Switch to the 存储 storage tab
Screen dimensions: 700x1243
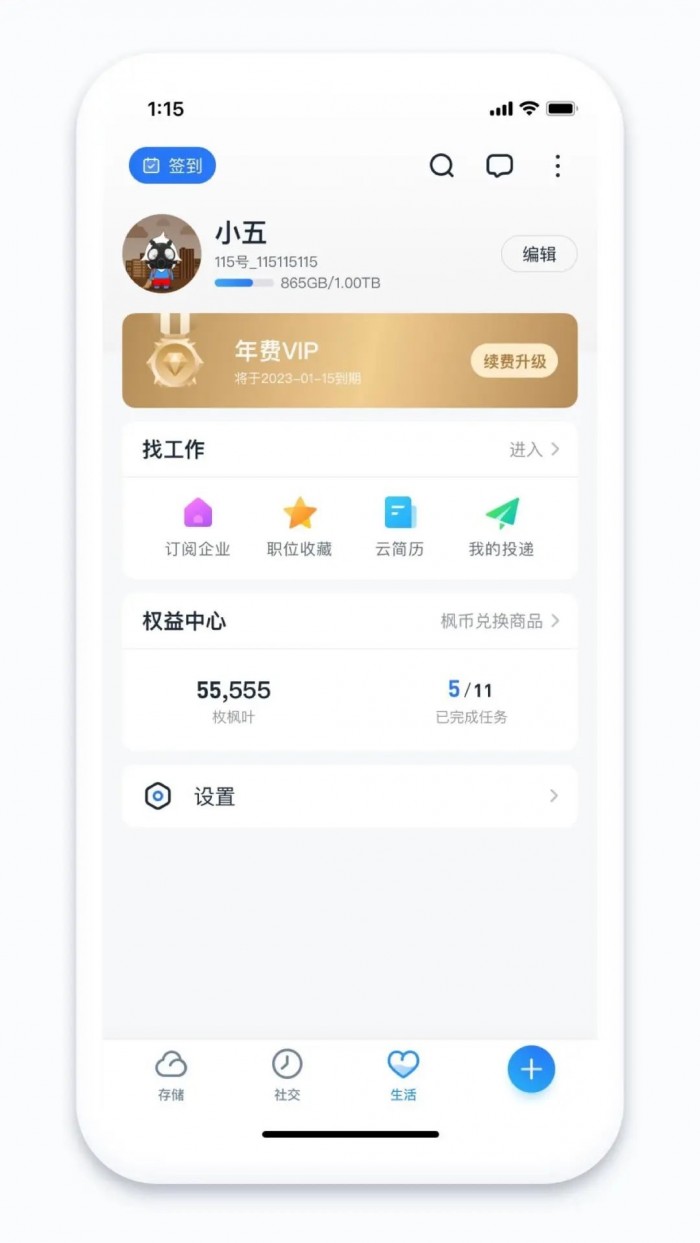[x=171, y=1075]
